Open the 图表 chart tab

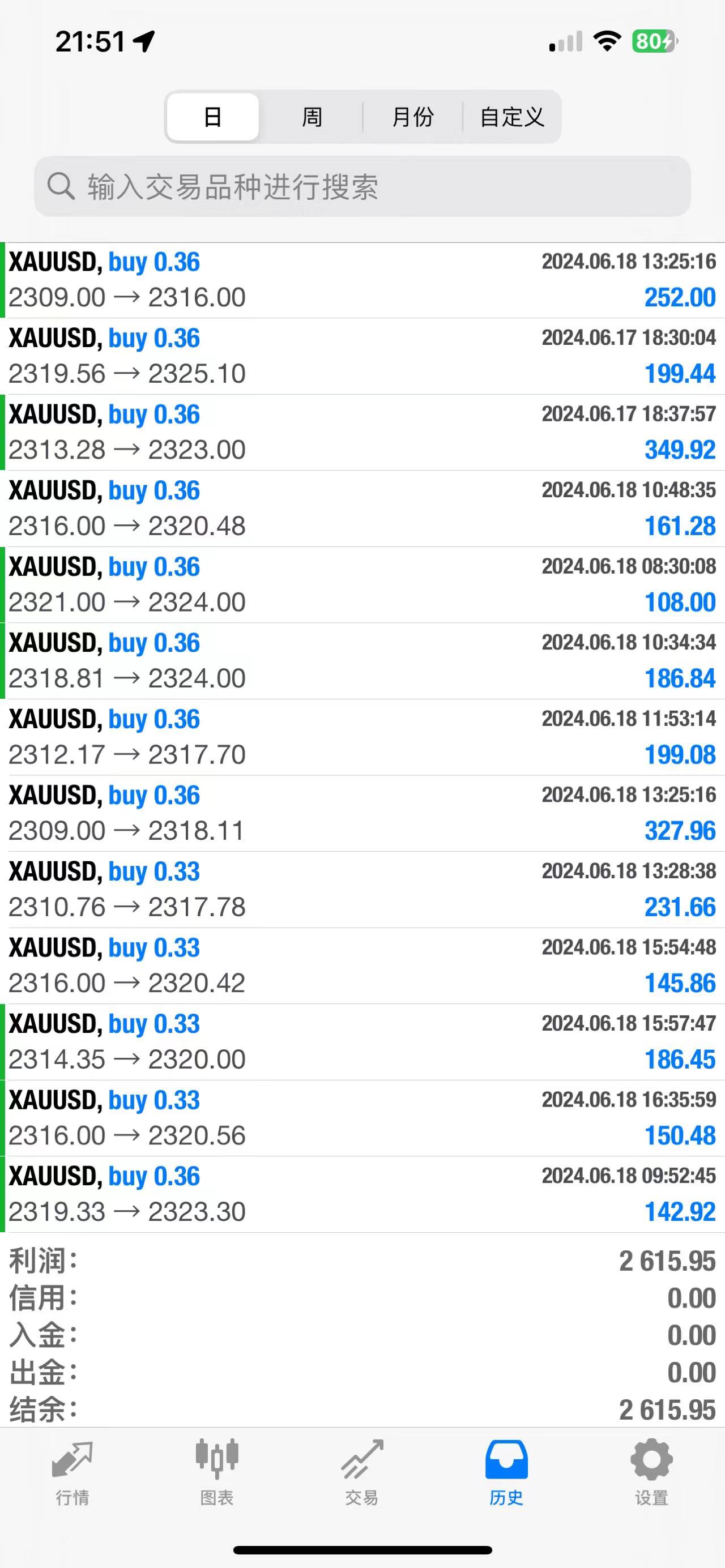217,1473
